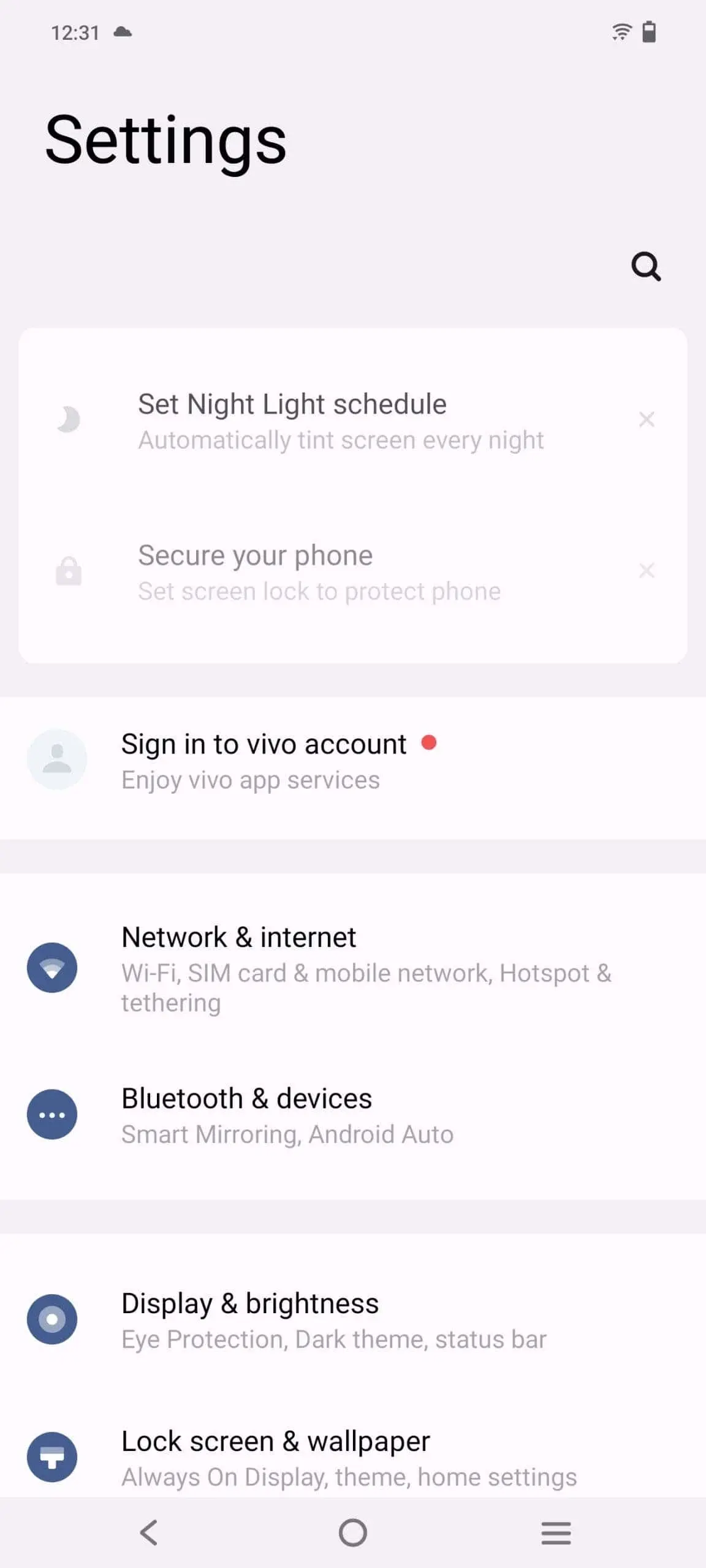Sign in to vivo account
This screenshot has width=706, height=1568.
tap(264, 760)
